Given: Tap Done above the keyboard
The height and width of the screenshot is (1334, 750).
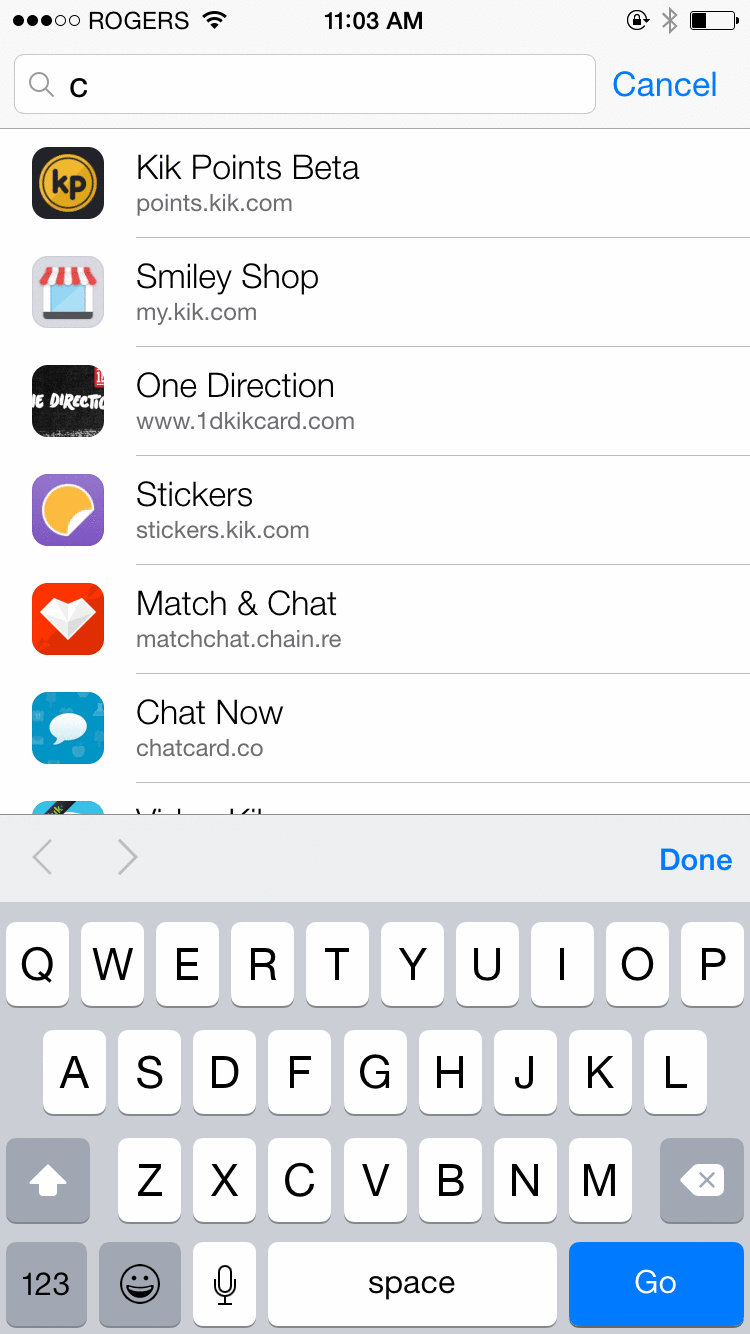Looking at the screenshot, I should coord(696,859).
